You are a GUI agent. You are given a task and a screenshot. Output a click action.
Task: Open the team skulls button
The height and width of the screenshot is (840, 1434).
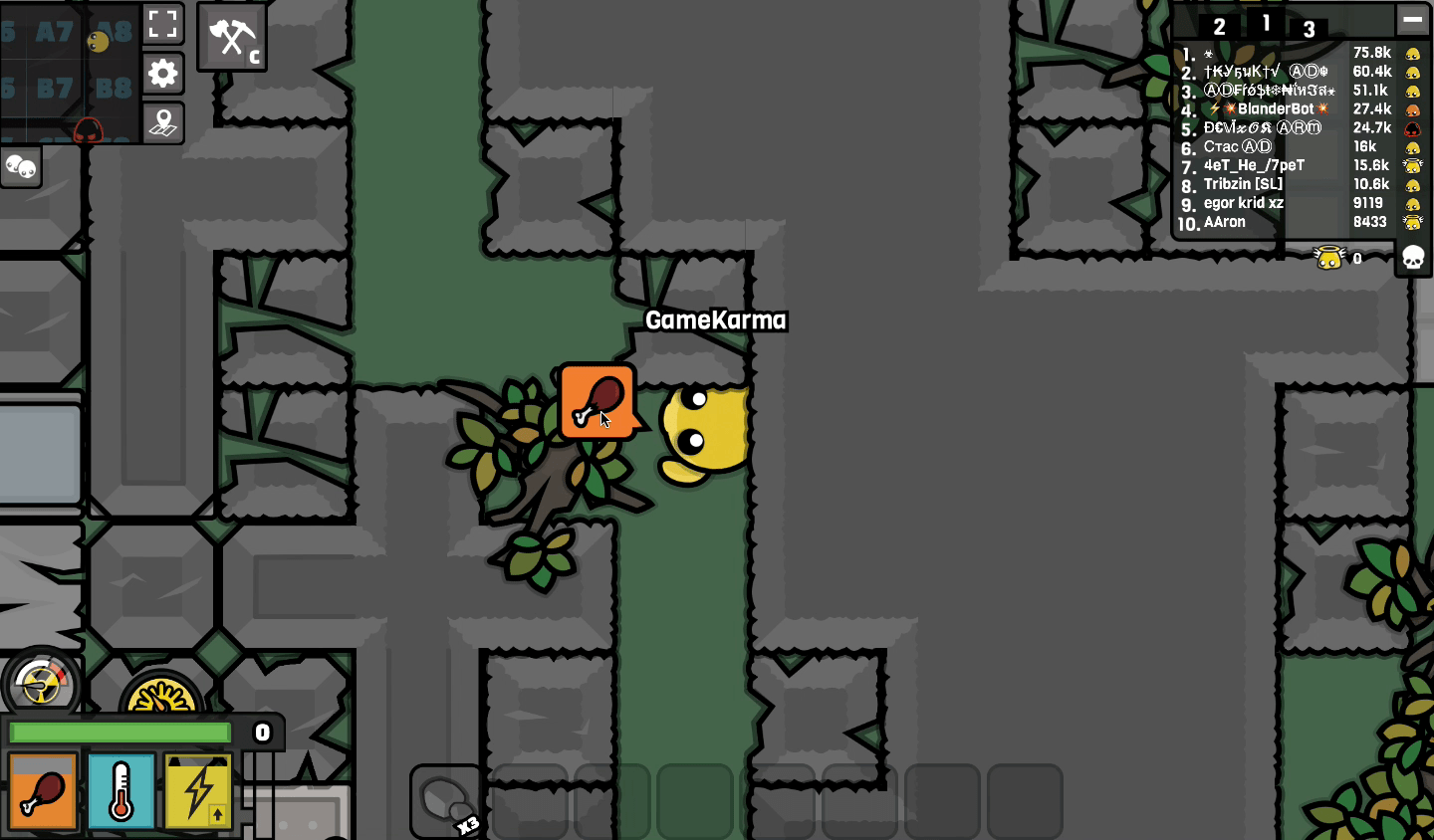20,167
